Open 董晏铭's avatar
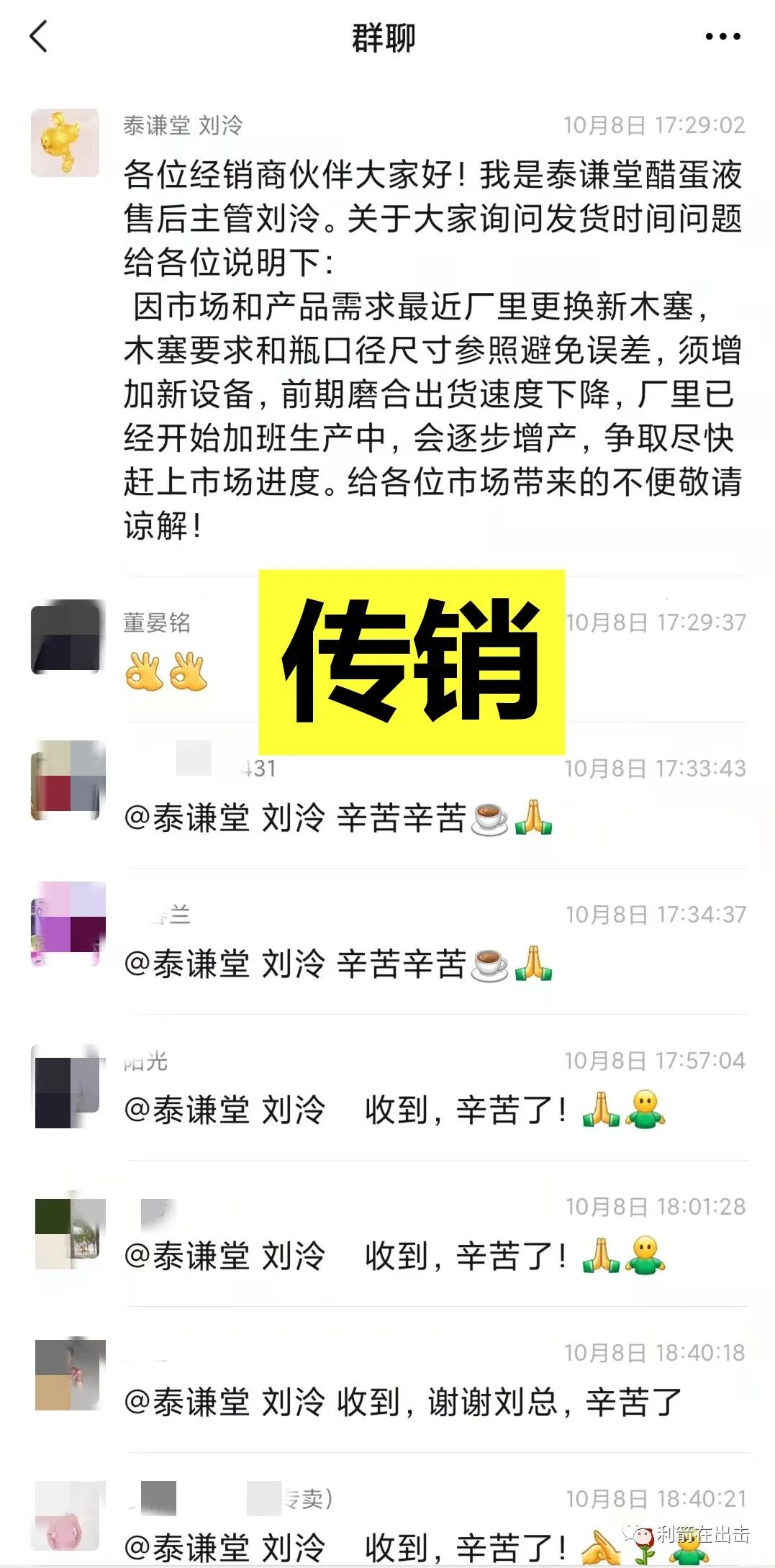 pyautogui.click(x=65, y=637)
